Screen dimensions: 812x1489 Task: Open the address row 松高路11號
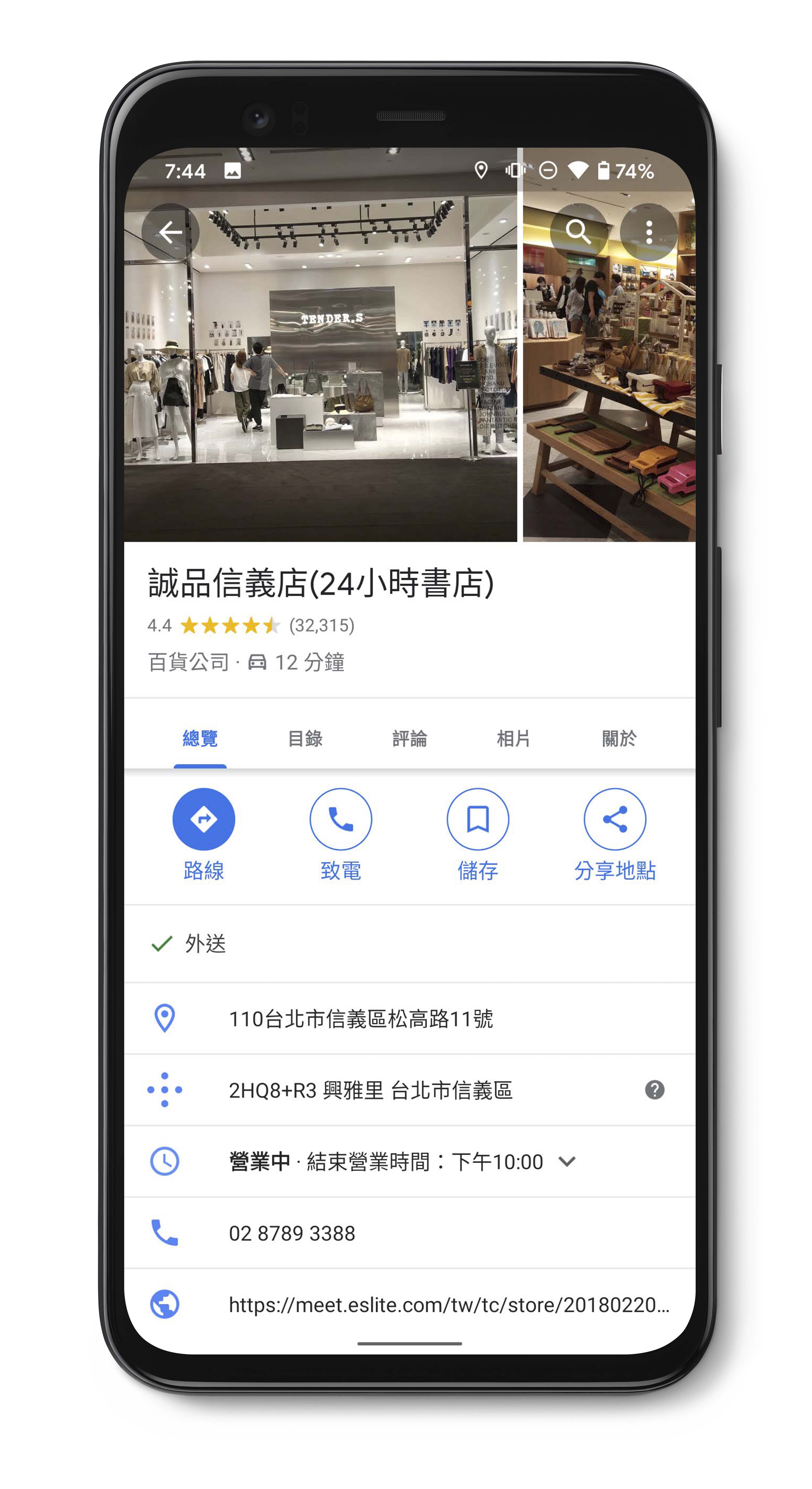361,1019
